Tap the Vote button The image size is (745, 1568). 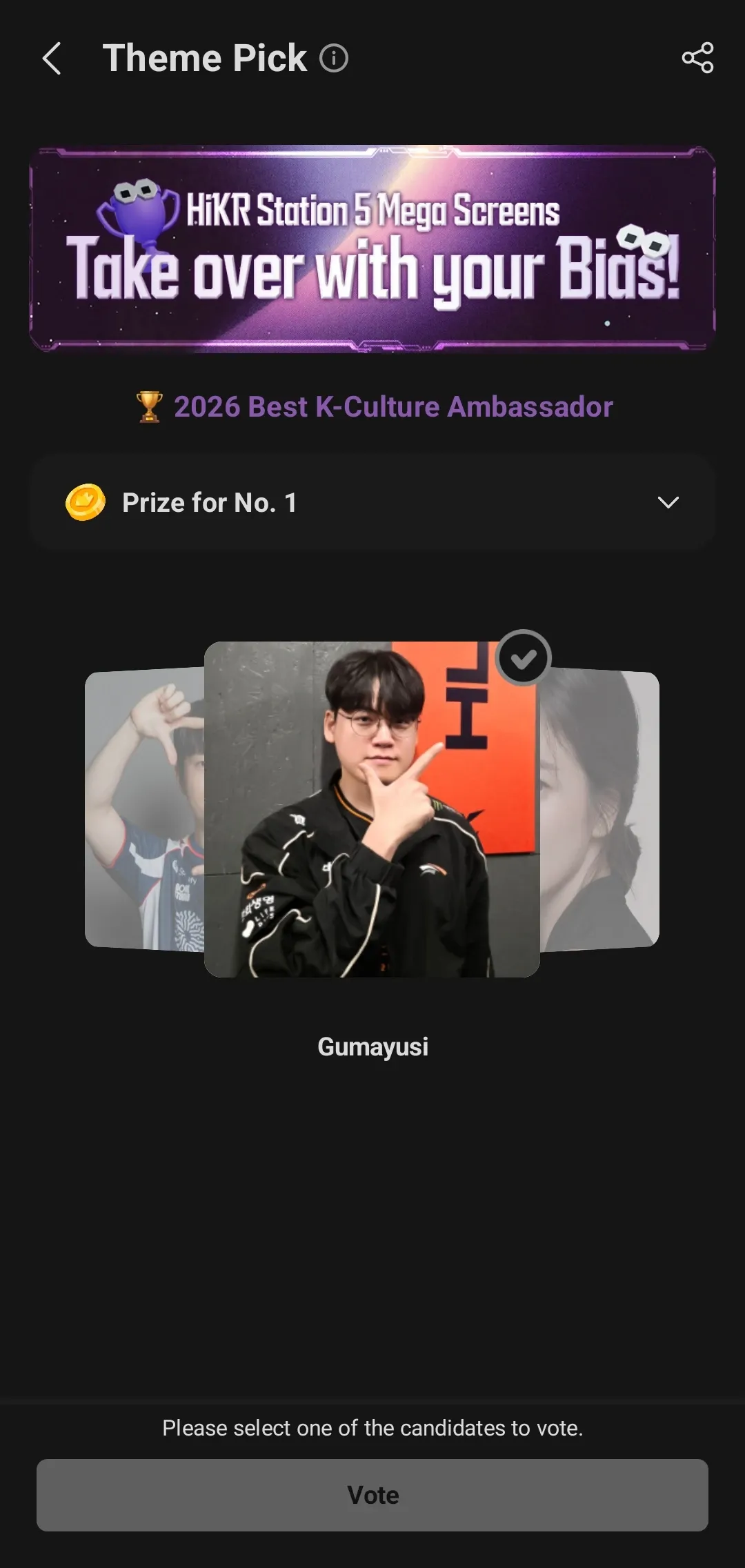click(x=372, y=1495)
